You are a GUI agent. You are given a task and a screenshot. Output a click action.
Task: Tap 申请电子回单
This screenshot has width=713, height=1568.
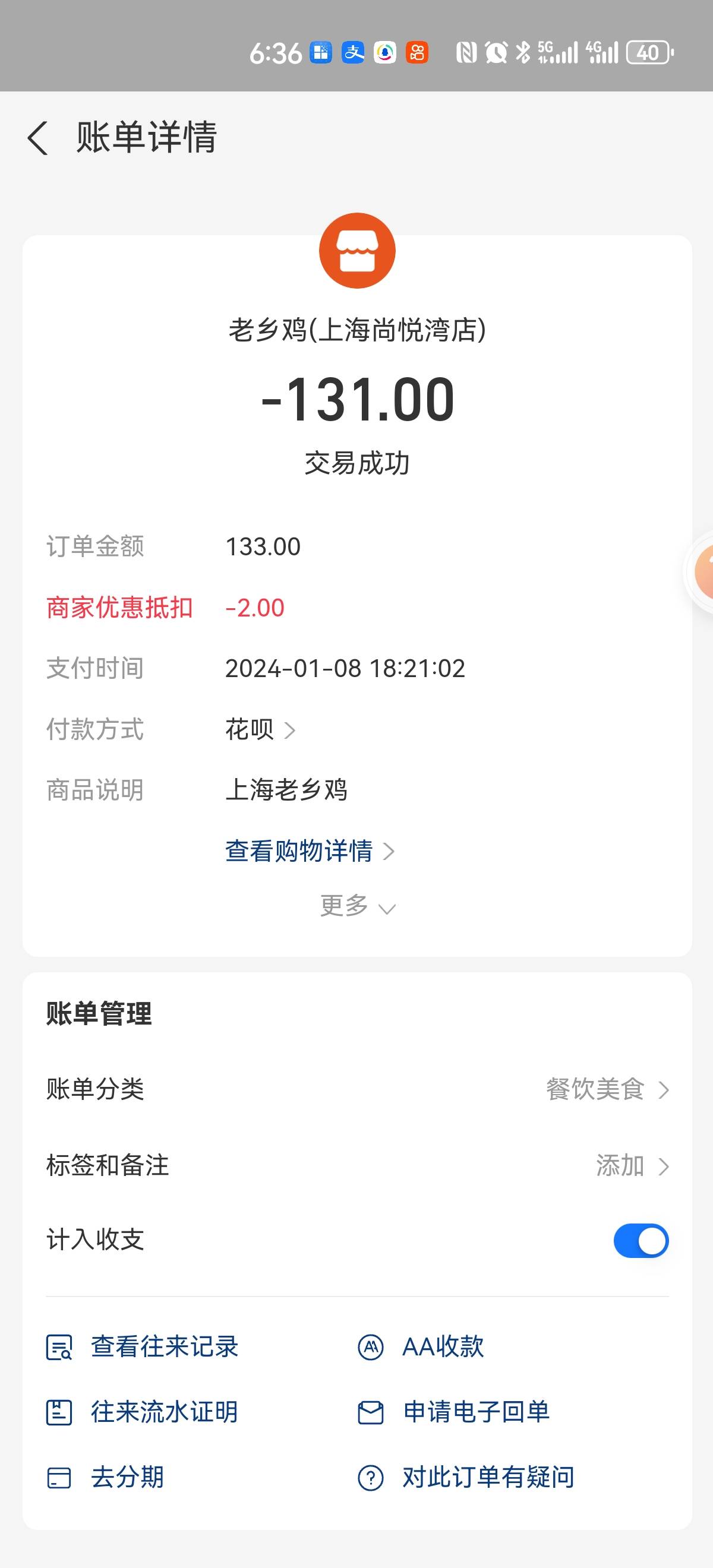point(453,1412)
